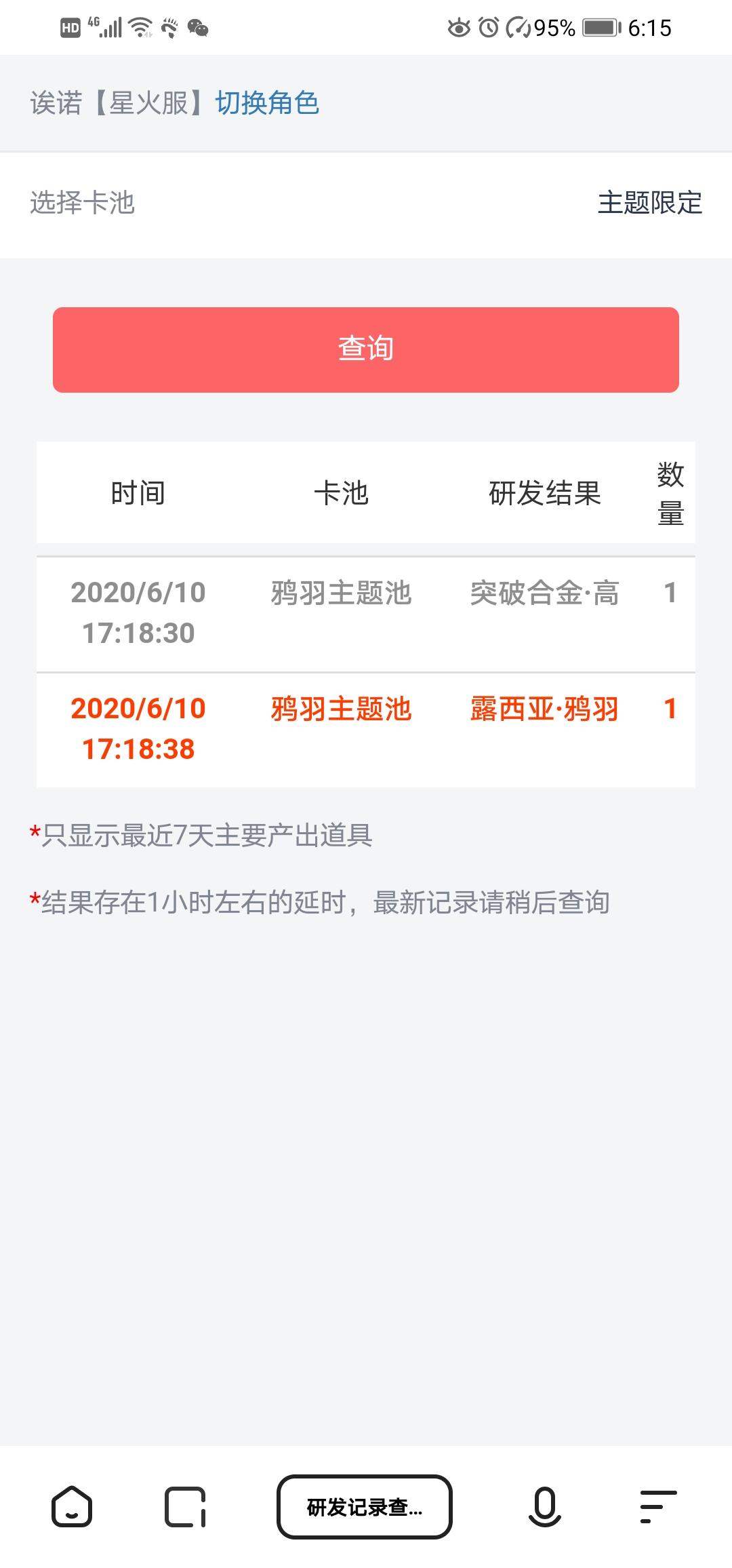Image resolution: width=732 pixels, height=1568 pixels.
Task: Open the browser tabs icon
Action: point(185,1507)
